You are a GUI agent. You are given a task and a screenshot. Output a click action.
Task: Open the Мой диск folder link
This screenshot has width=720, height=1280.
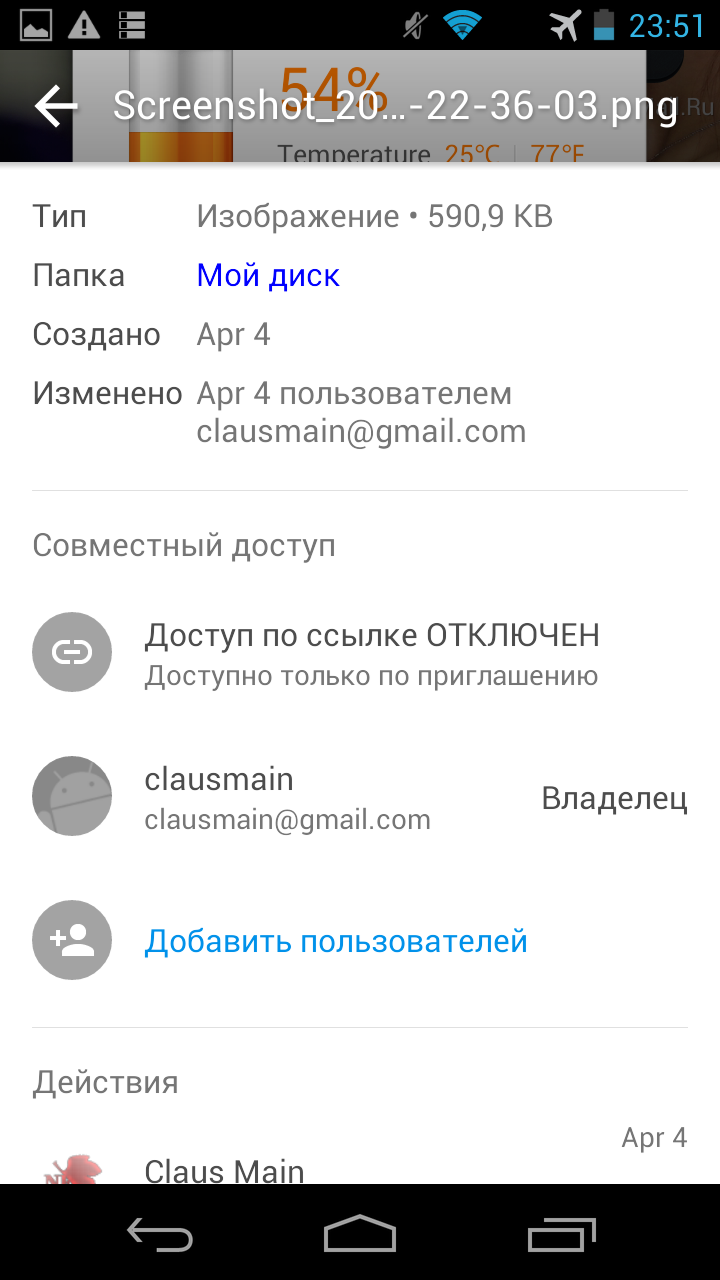[x=268, y=275]
